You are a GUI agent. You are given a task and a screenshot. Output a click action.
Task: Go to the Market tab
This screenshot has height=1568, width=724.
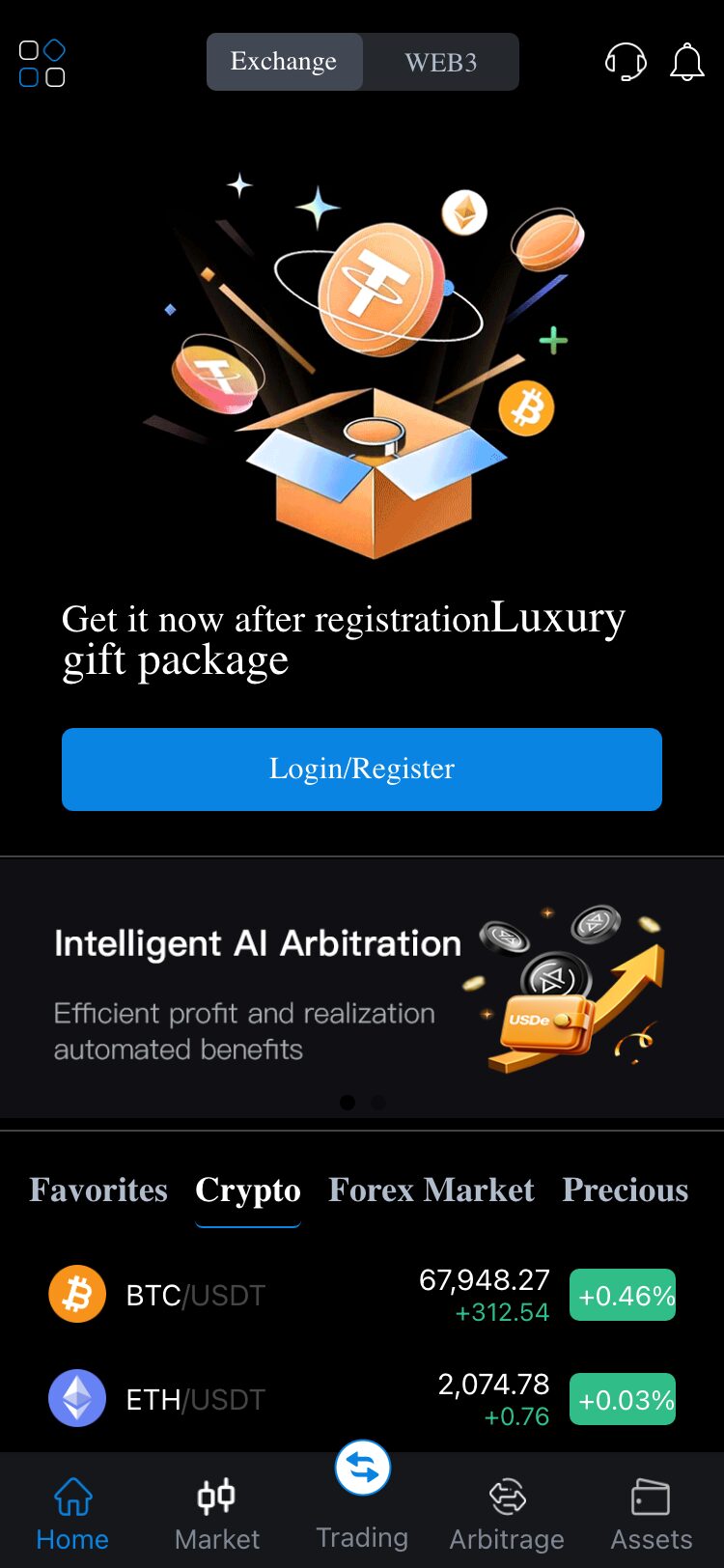[x=217, y=1512]
